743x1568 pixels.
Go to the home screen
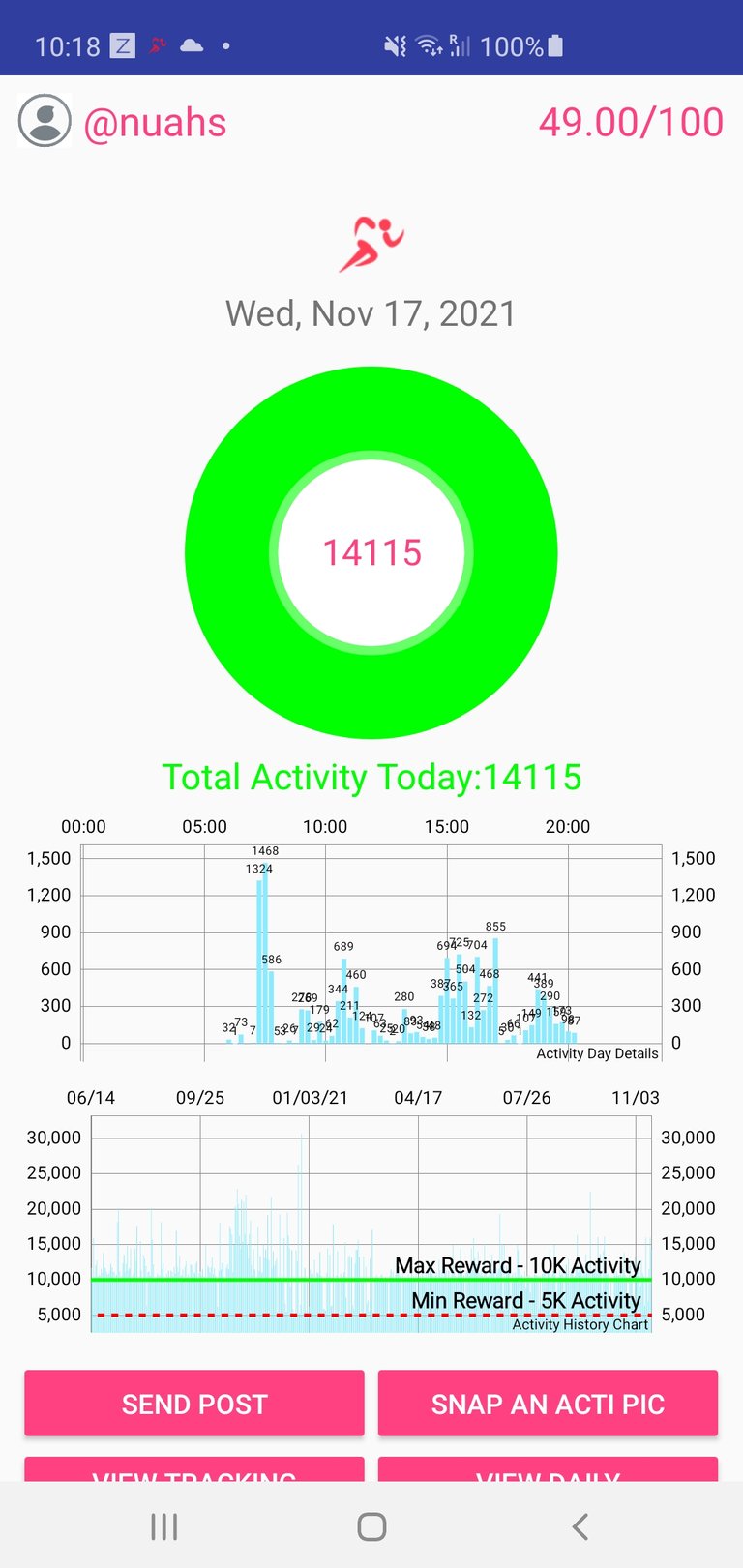coord(371,1527)
